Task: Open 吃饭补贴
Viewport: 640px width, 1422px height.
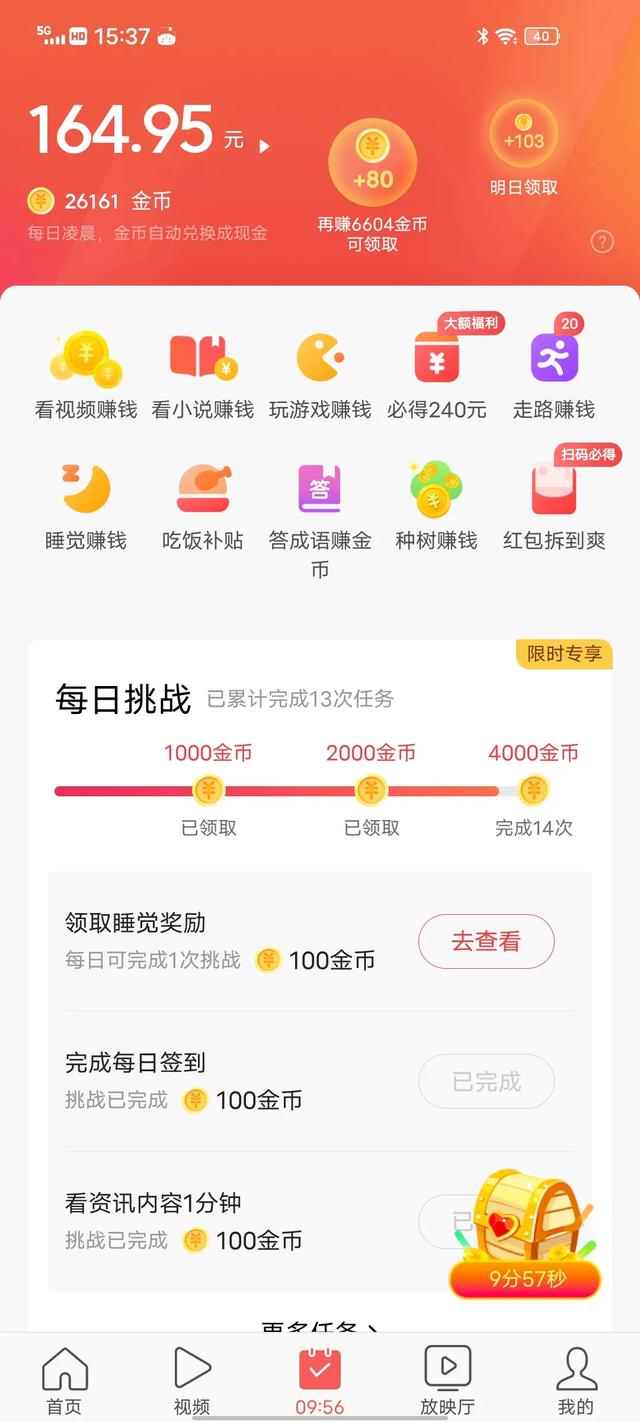Action: click(203, 506)
